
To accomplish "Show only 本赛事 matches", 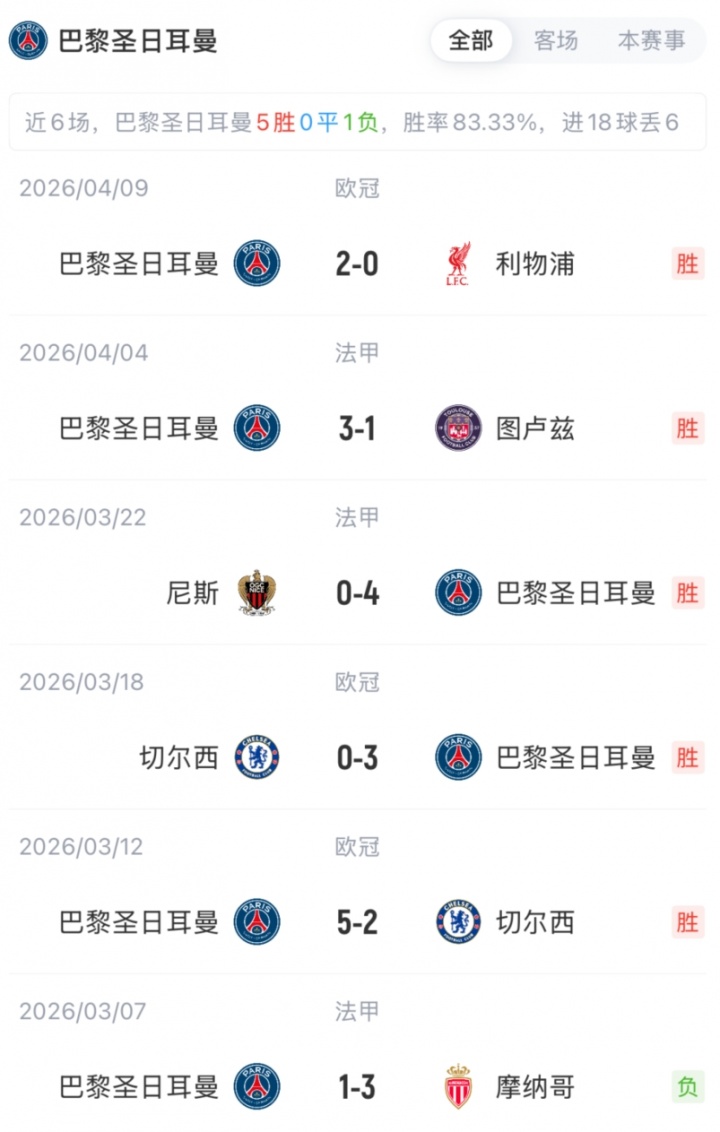I will (651, 41).
